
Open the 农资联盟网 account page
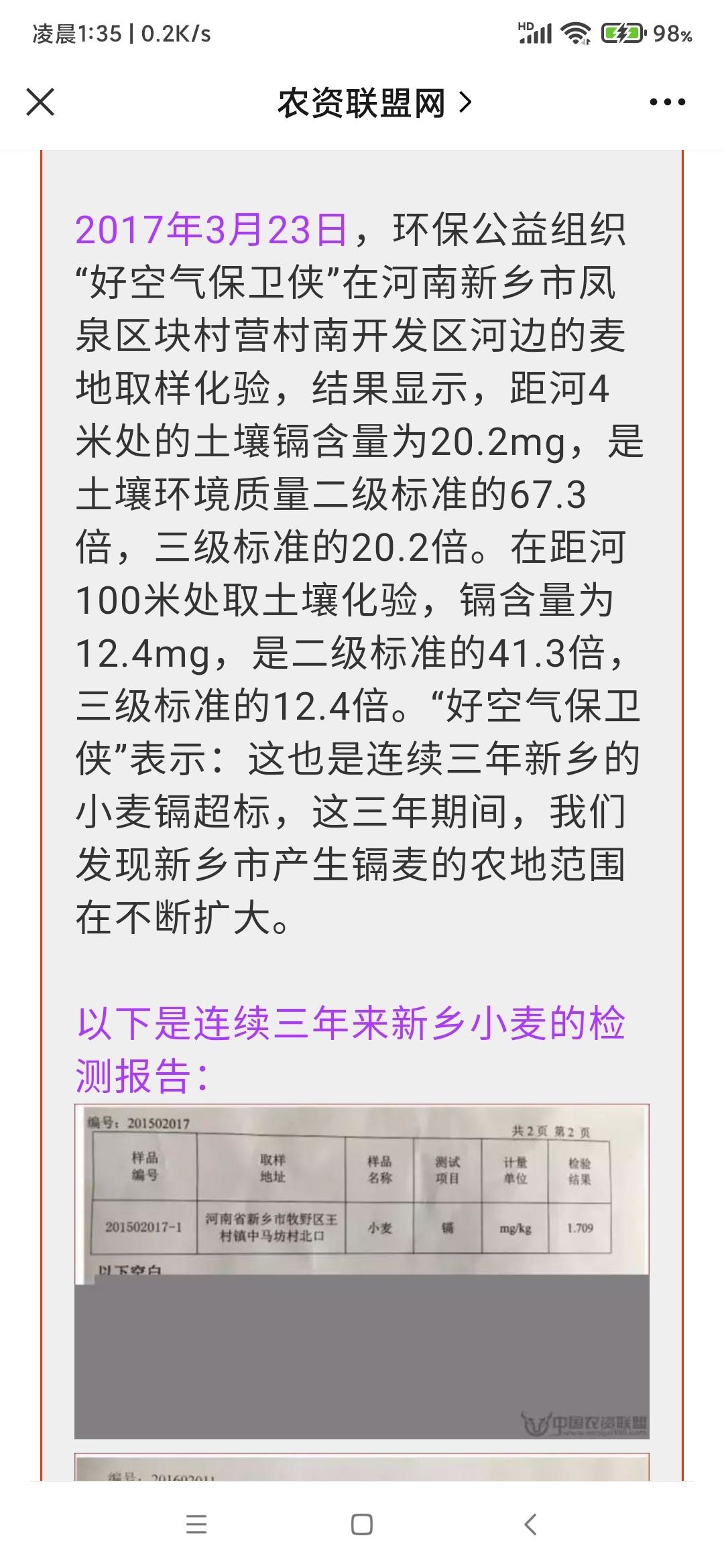pyautogui.click(x=374, y=103)
